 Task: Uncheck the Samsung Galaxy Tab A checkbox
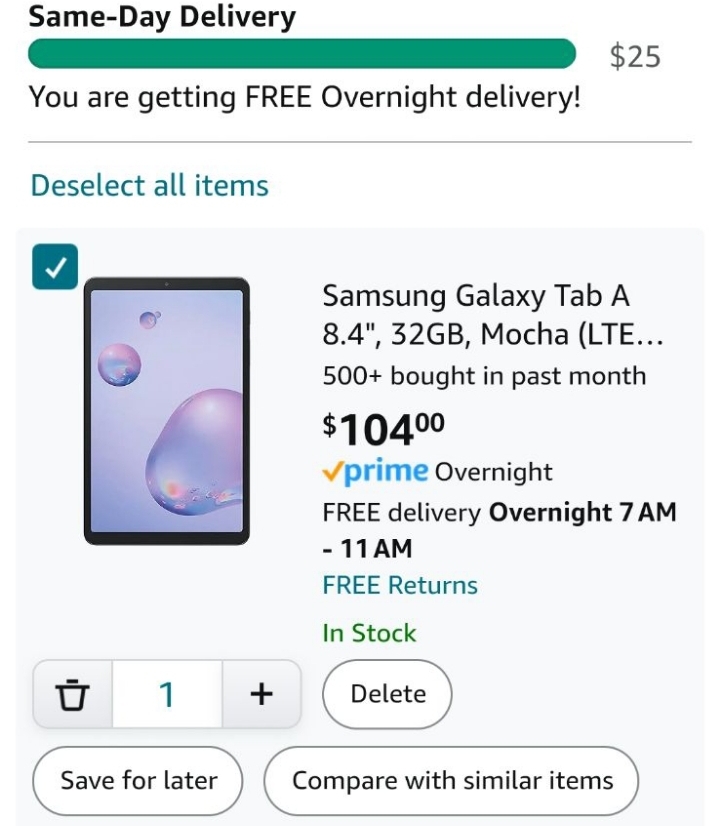tap(55, 267)
